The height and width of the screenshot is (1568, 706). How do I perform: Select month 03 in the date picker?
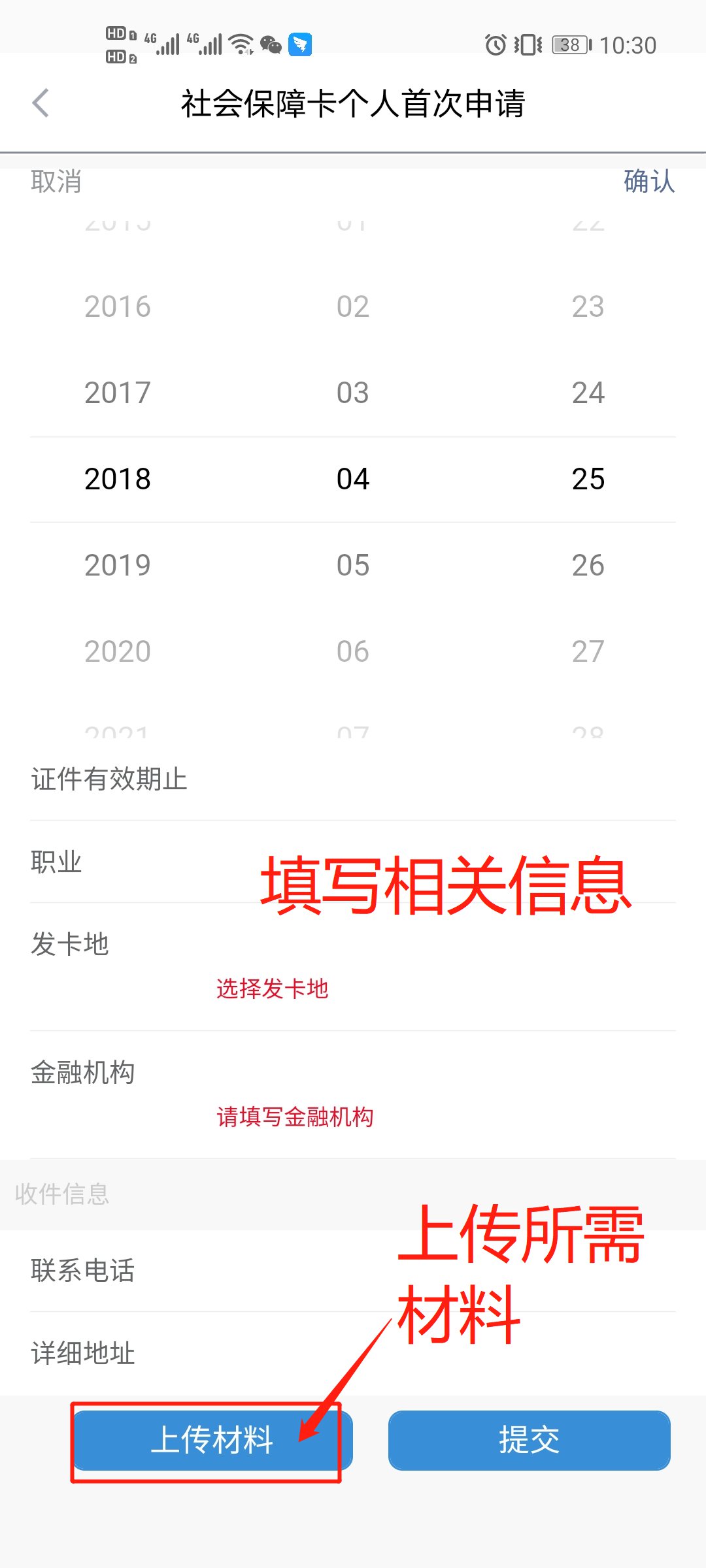353,393
